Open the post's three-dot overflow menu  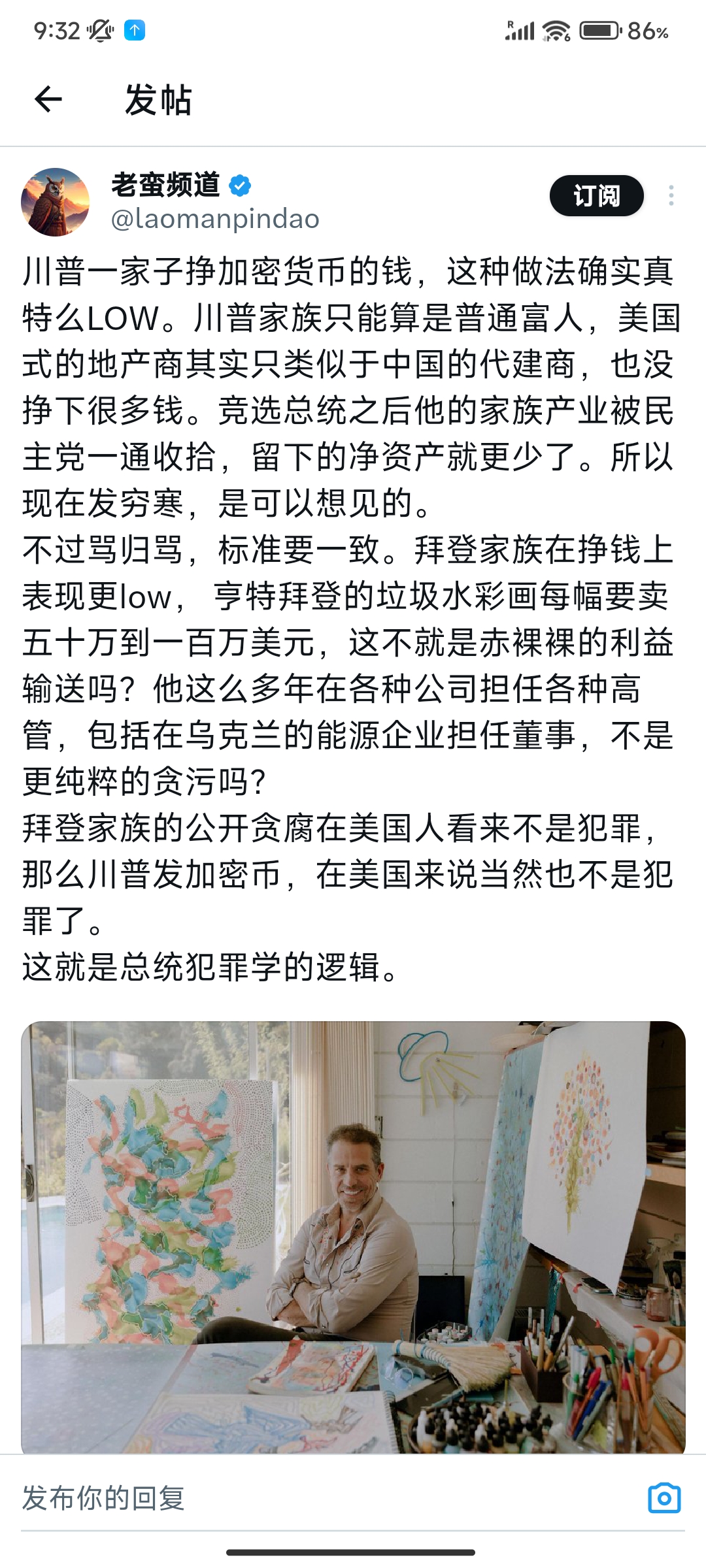(671, 195)
